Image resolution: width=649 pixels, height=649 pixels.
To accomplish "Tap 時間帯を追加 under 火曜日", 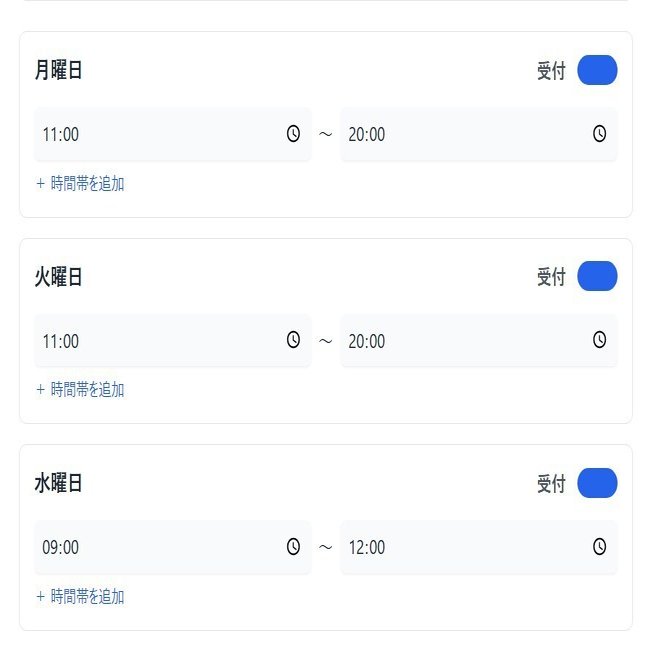I will (81, 390).
